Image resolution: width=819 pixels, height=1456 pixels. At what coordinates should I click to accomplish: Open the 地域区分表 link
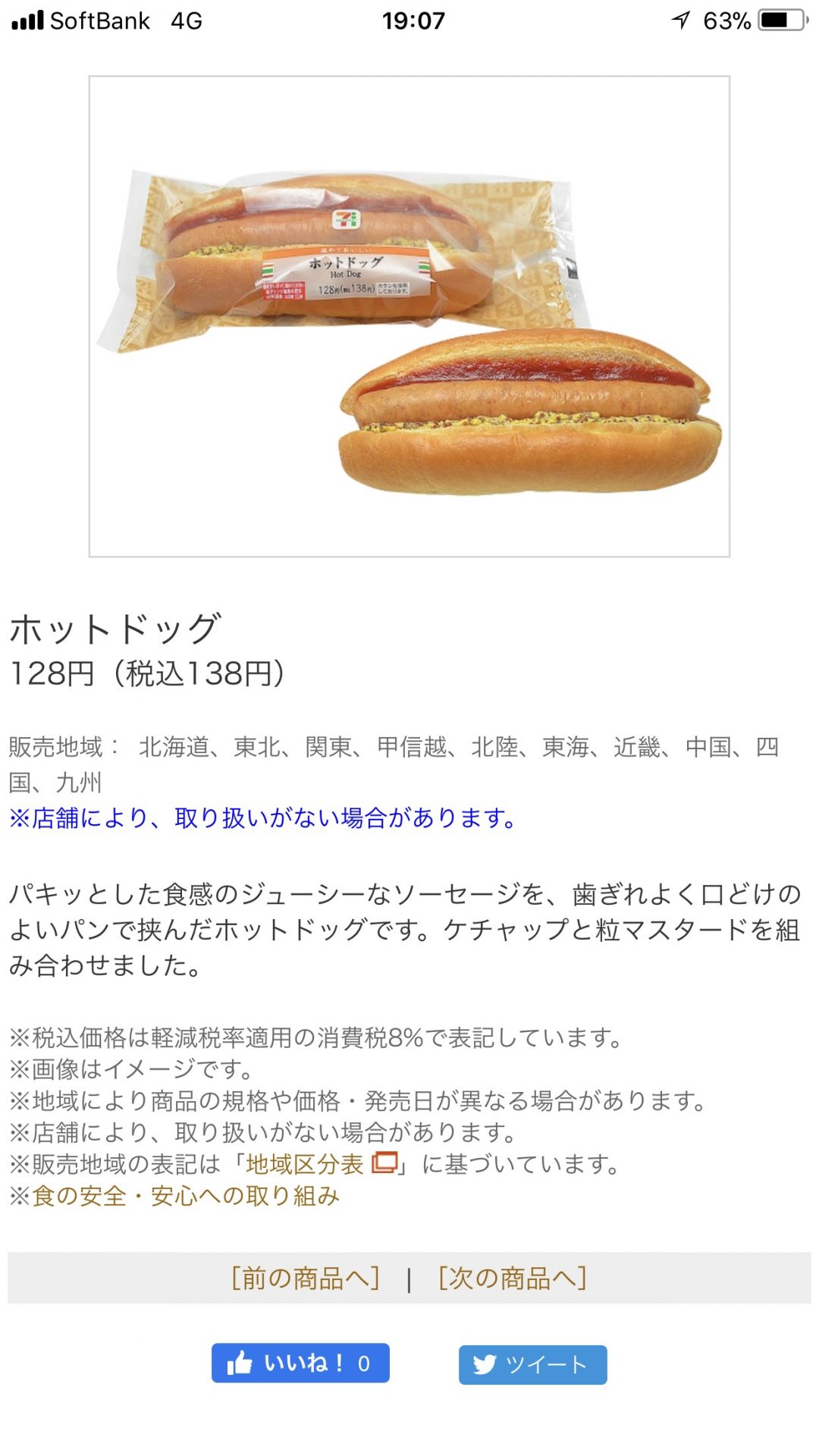click(321, 1164)
